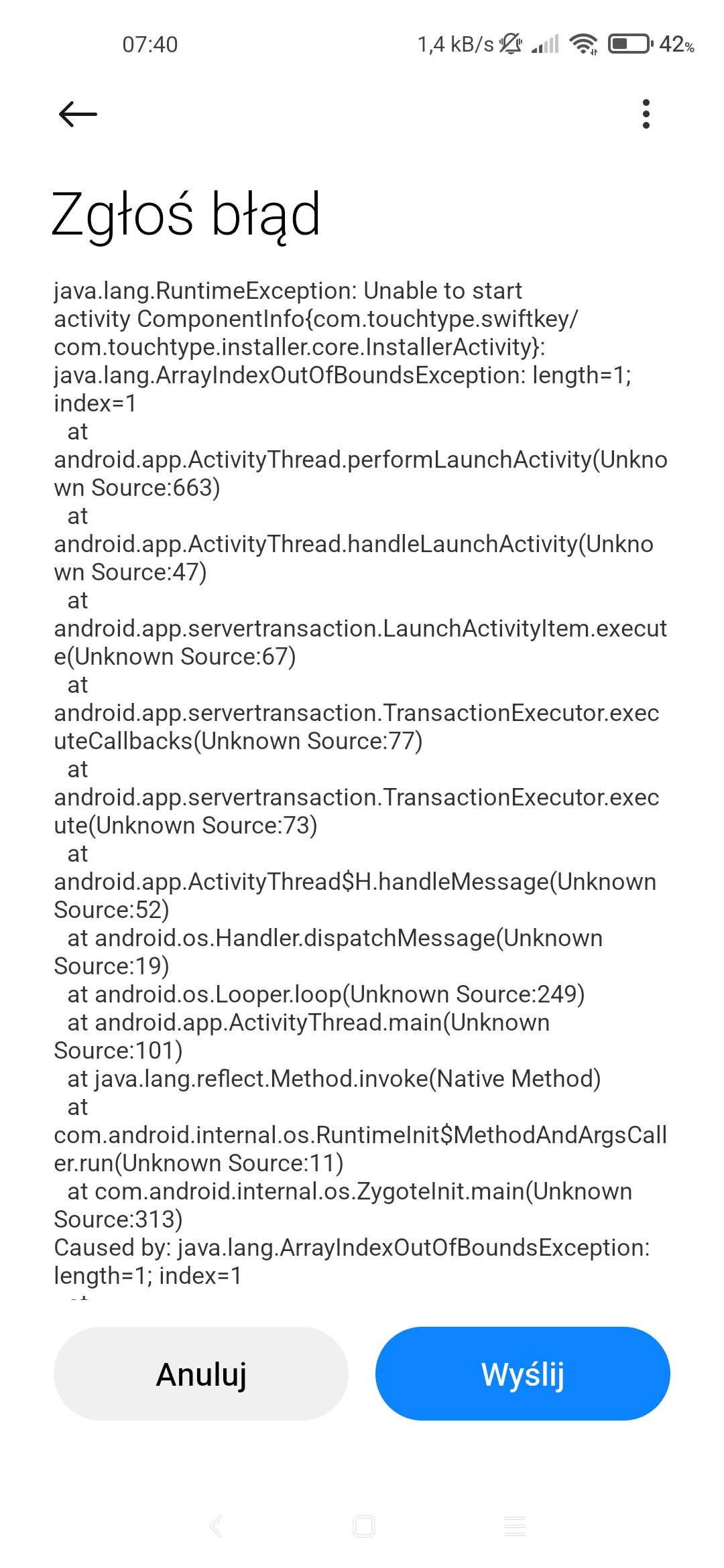The image size is (724, 1568).
Task: Open the three-dot overflow menu
Action: coord(646,114)
